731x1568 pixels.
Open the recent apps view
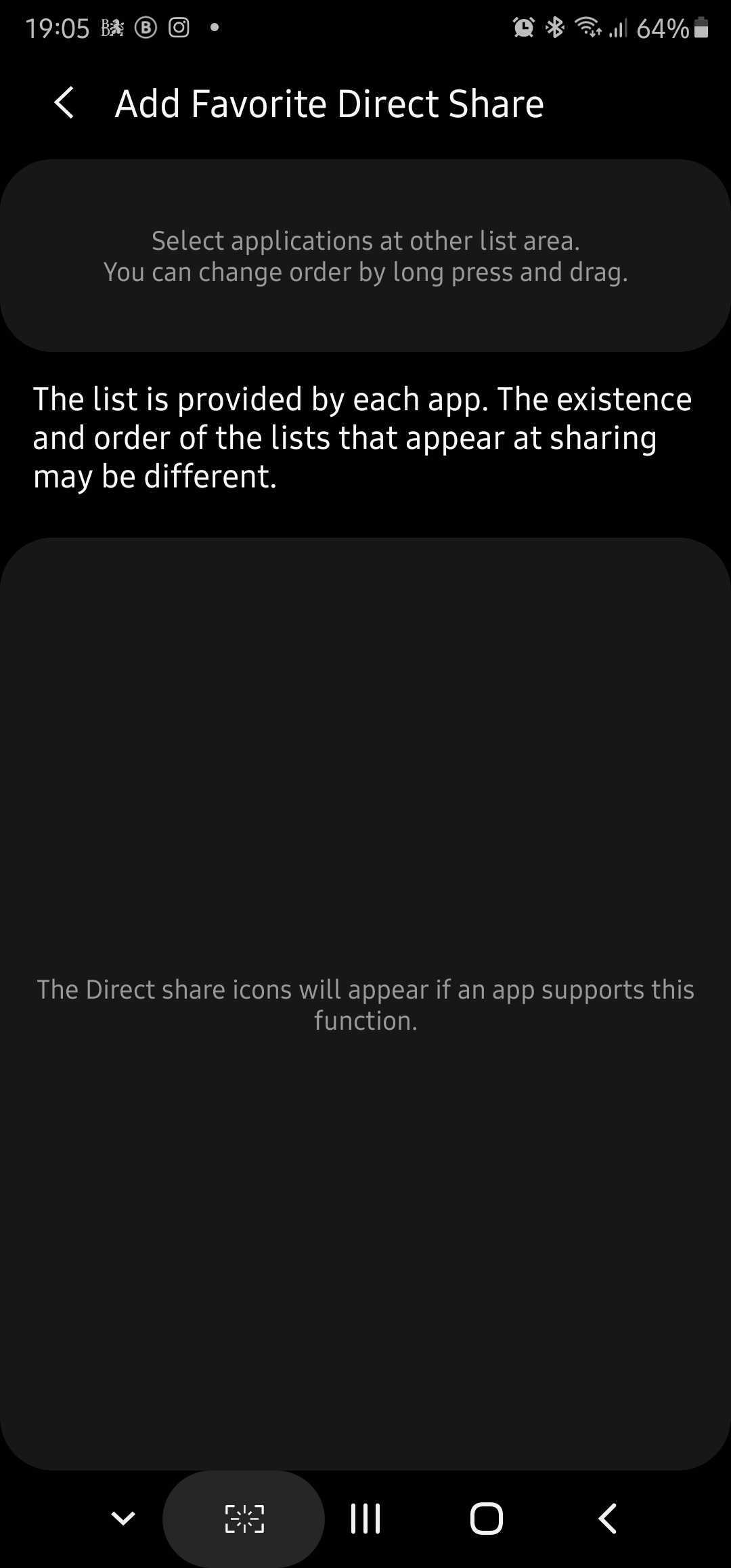coord(365,1519)
